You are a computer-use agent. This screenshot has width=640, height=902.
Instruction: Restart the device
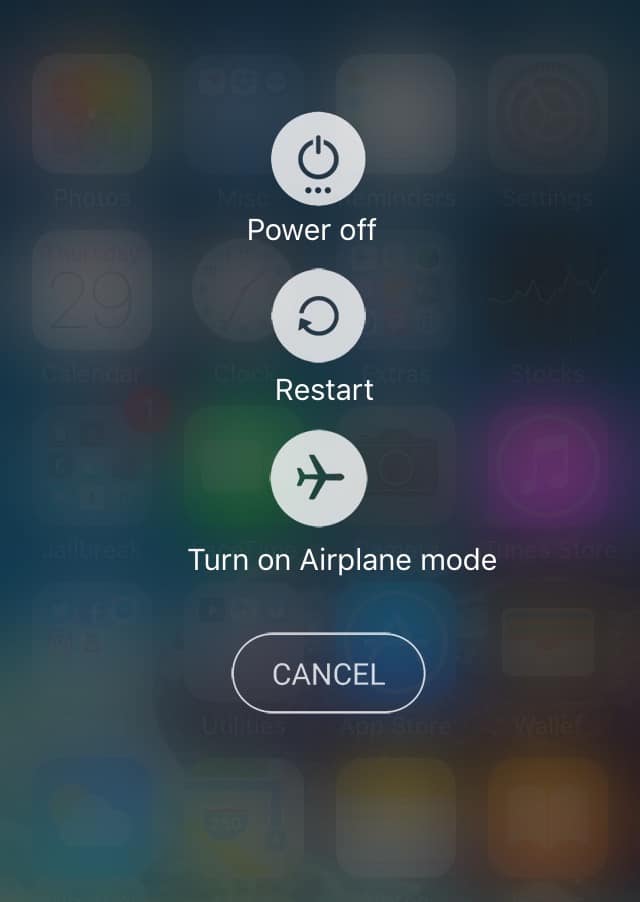[x=318, y=317]
